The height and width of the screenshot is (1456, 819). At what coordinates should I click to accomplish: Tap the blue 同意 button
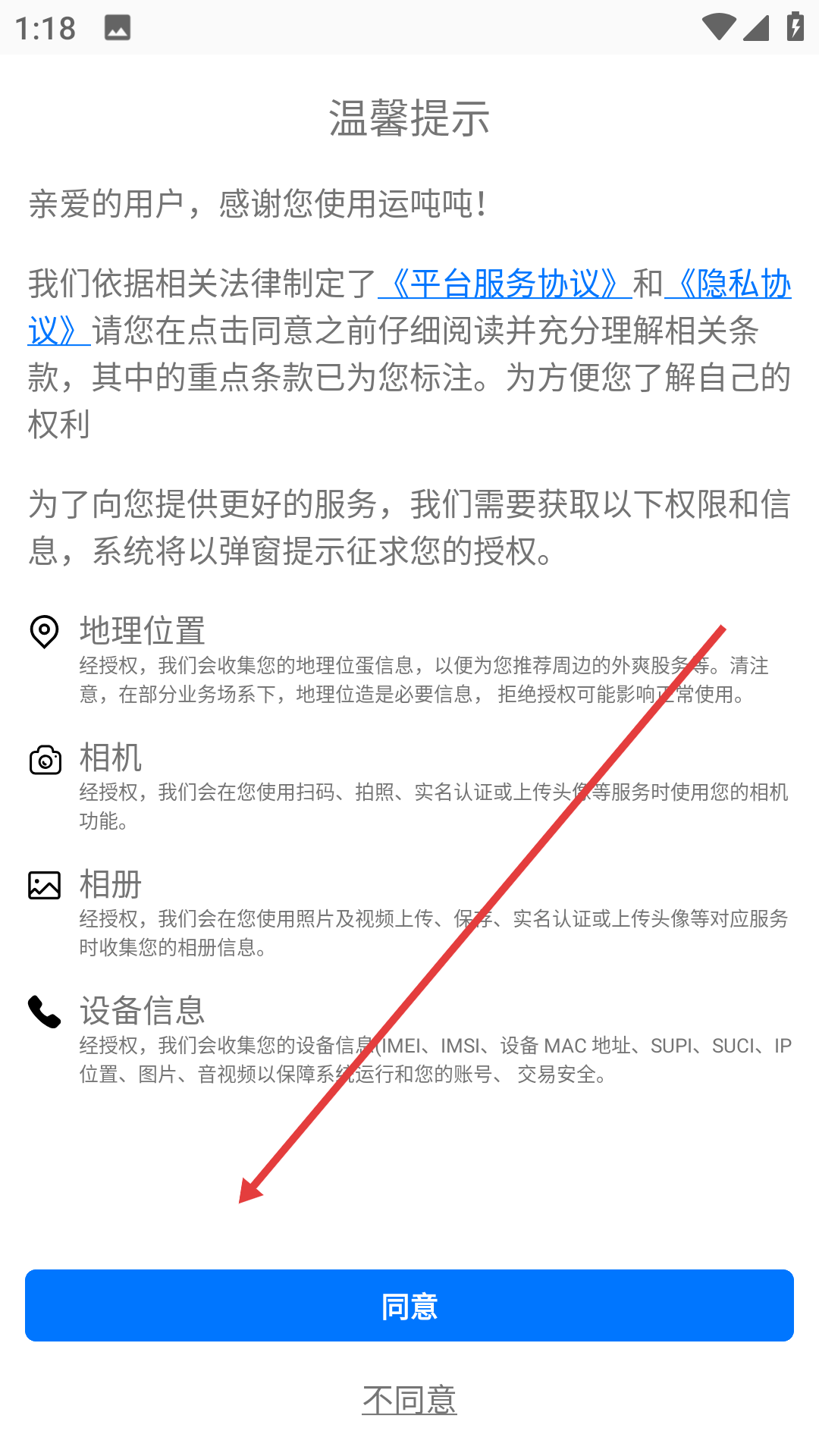click(409, 1306)
